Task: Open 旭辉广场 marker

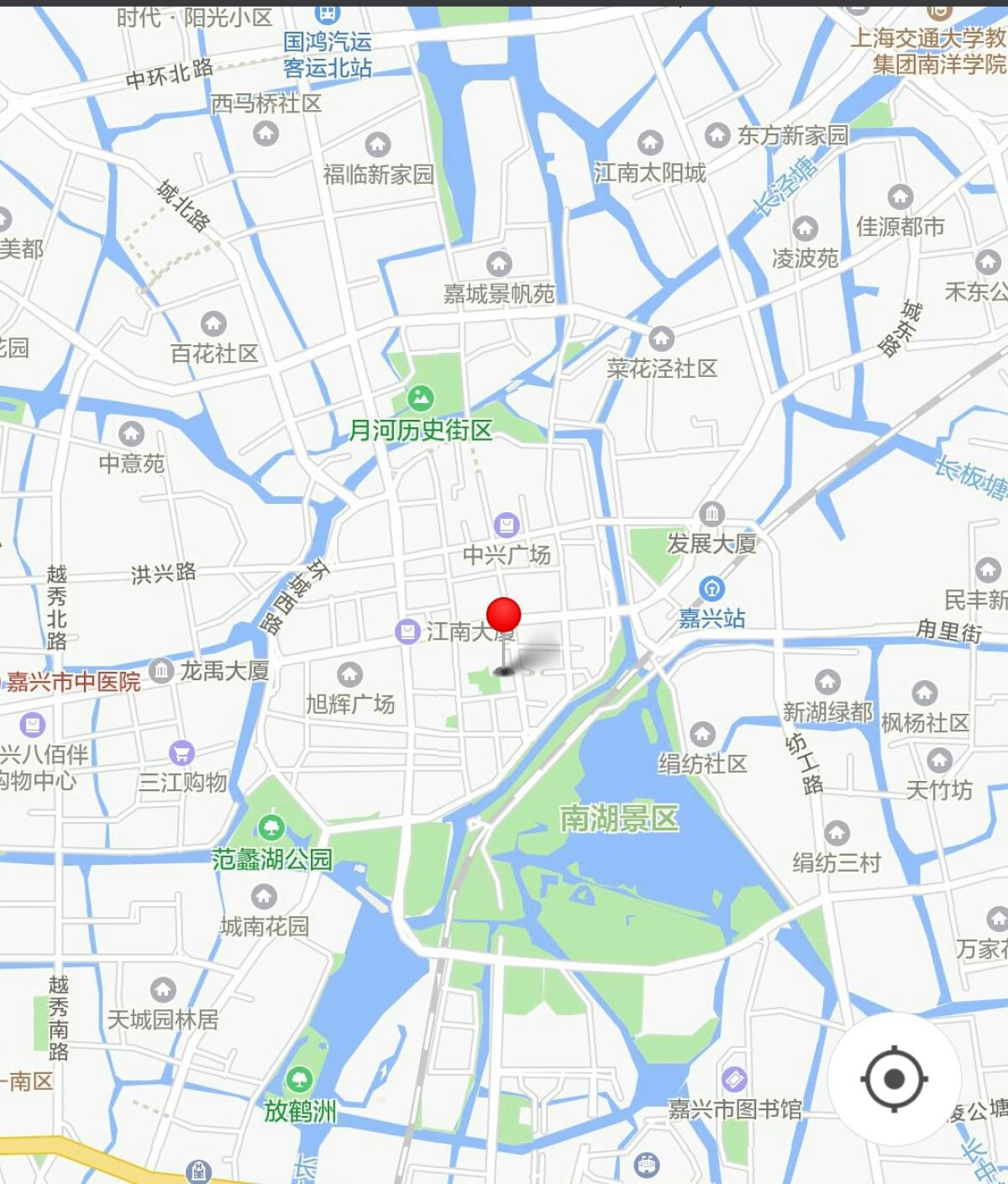Action: [349, 674]
